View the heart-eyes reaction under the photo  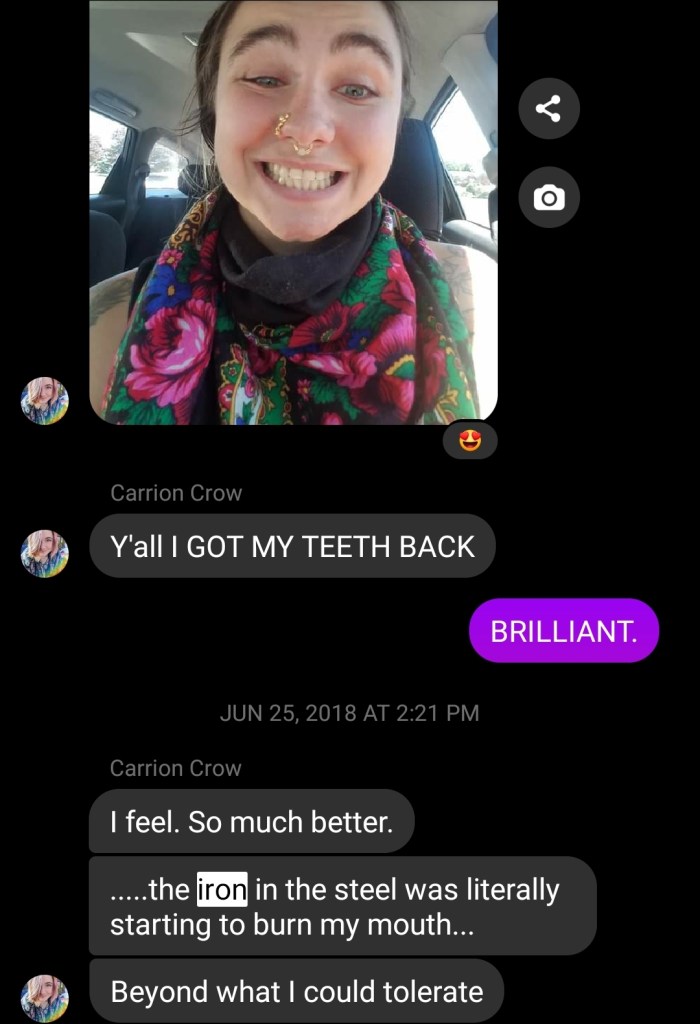coord(470,441)
